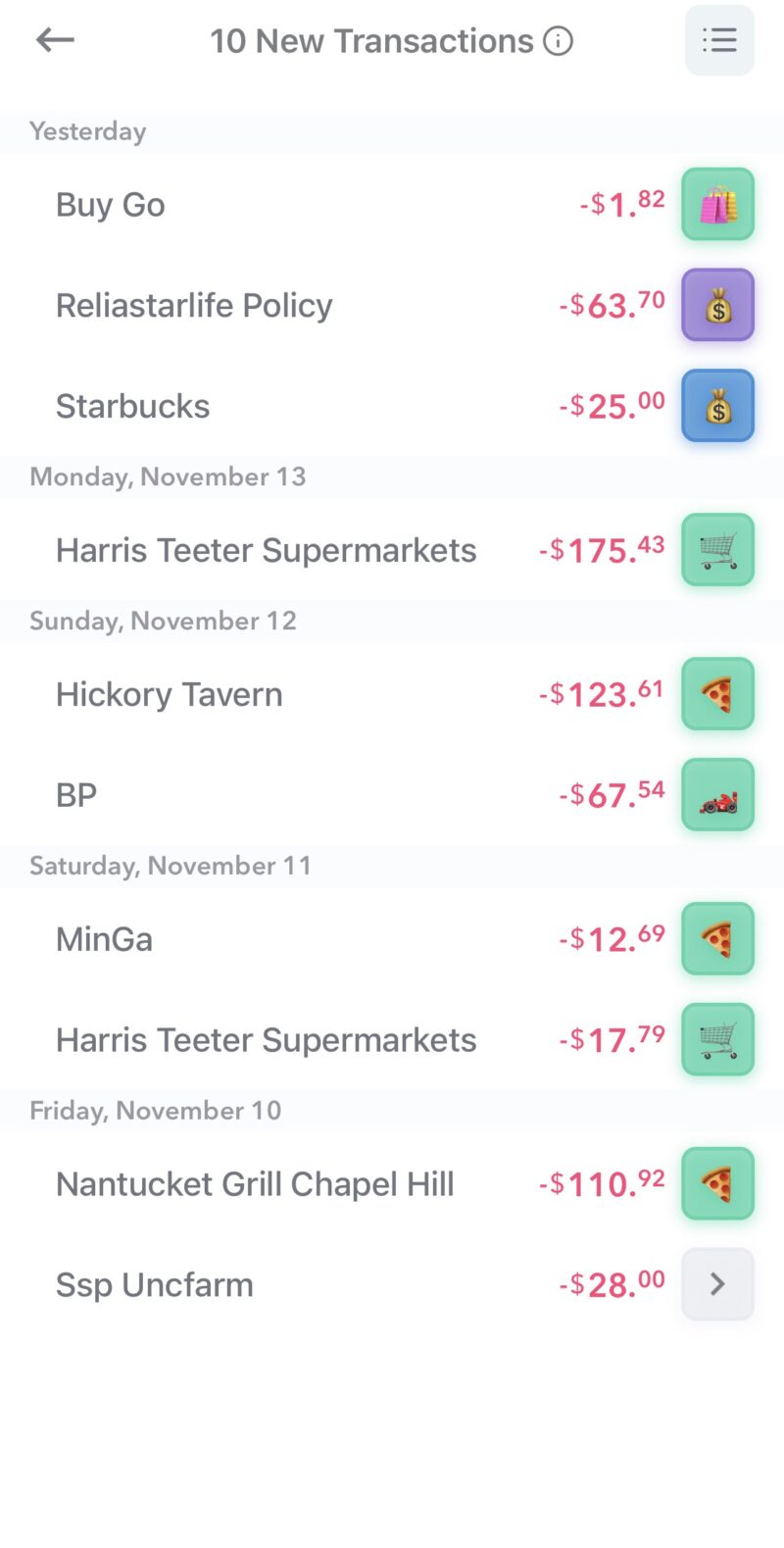Tap the Hickory Tavern transaction entry
Viewport: 784px width, 1548px height.
coord(168,693)
